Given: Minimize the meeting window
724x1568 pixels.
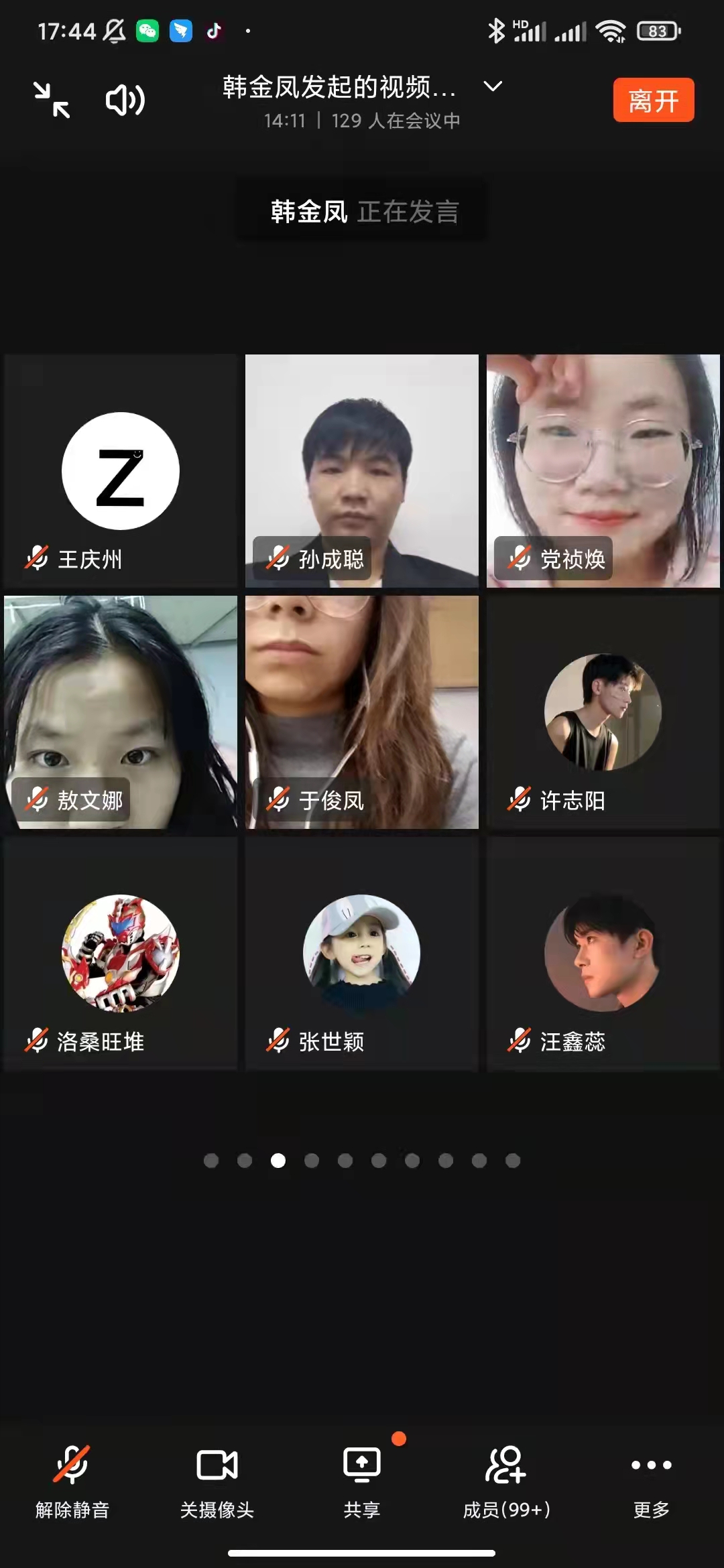Looking at the screenshot, I should 52,100.
